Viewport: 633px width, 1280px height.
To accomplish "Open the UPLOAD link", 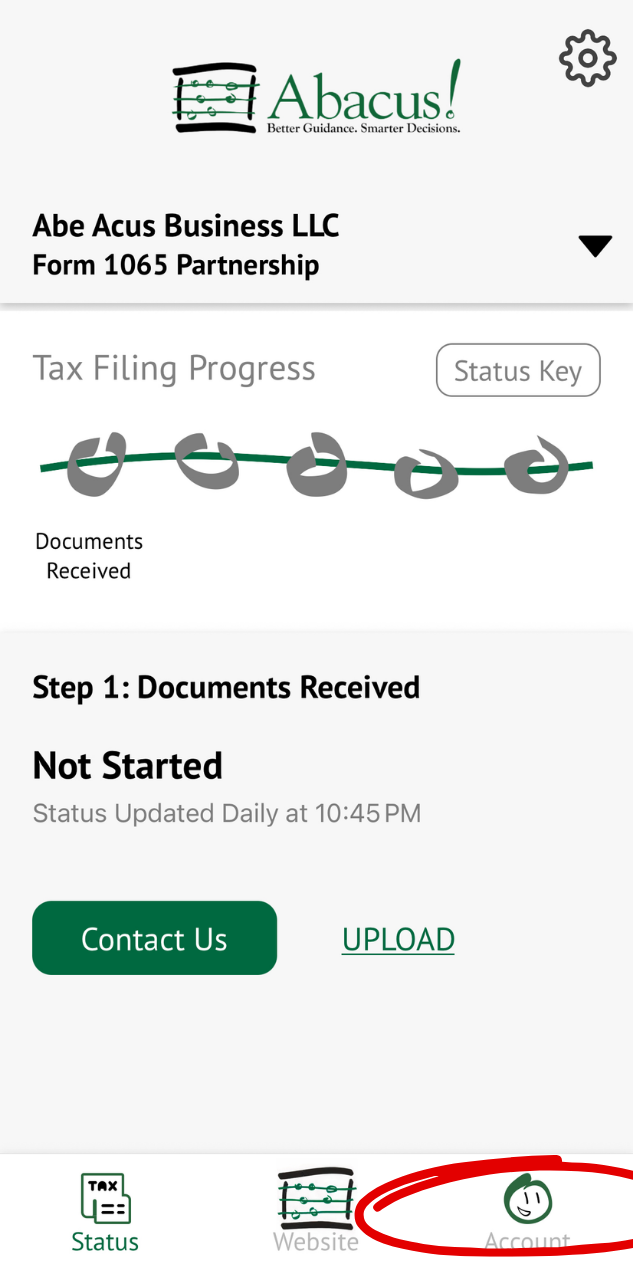I will (398, 939).
